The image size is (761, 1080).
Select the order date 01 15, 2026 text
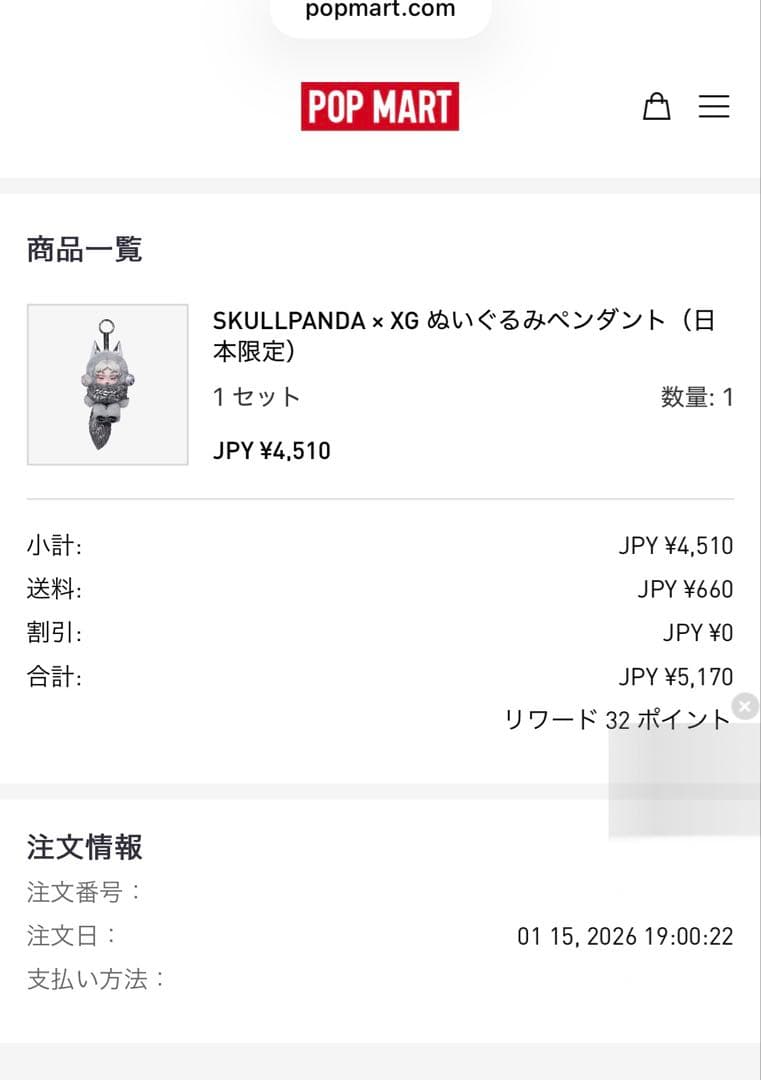(x=625, y=936)
